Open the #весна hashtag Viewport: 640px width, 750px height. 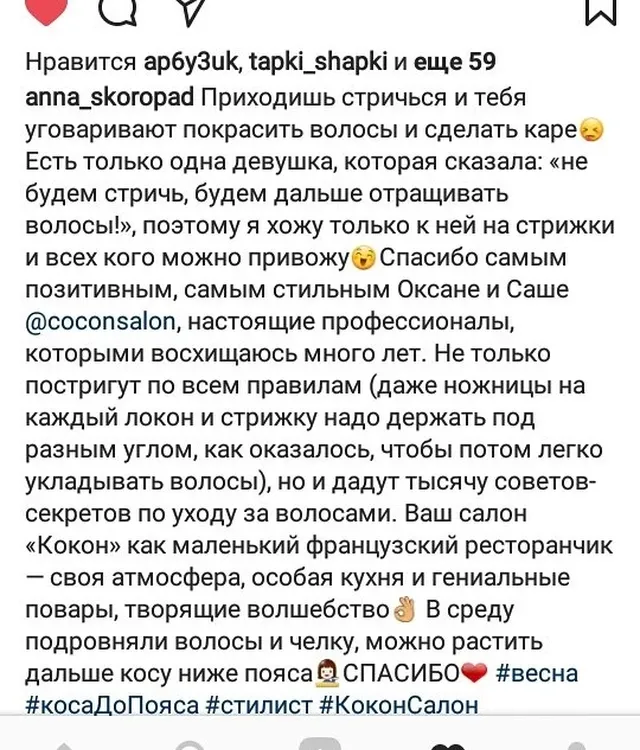click(x=550, y=672)
